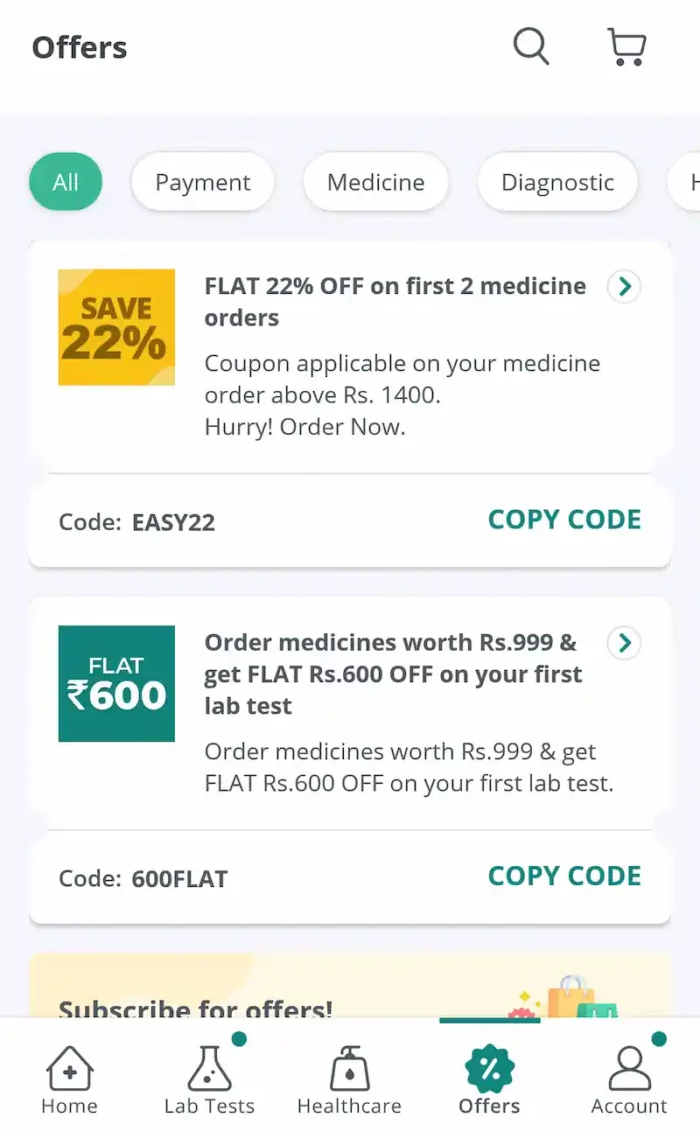The image size is (700, 1131).
Task: Go to the Home tab
Action: (x=69, y=1081)
